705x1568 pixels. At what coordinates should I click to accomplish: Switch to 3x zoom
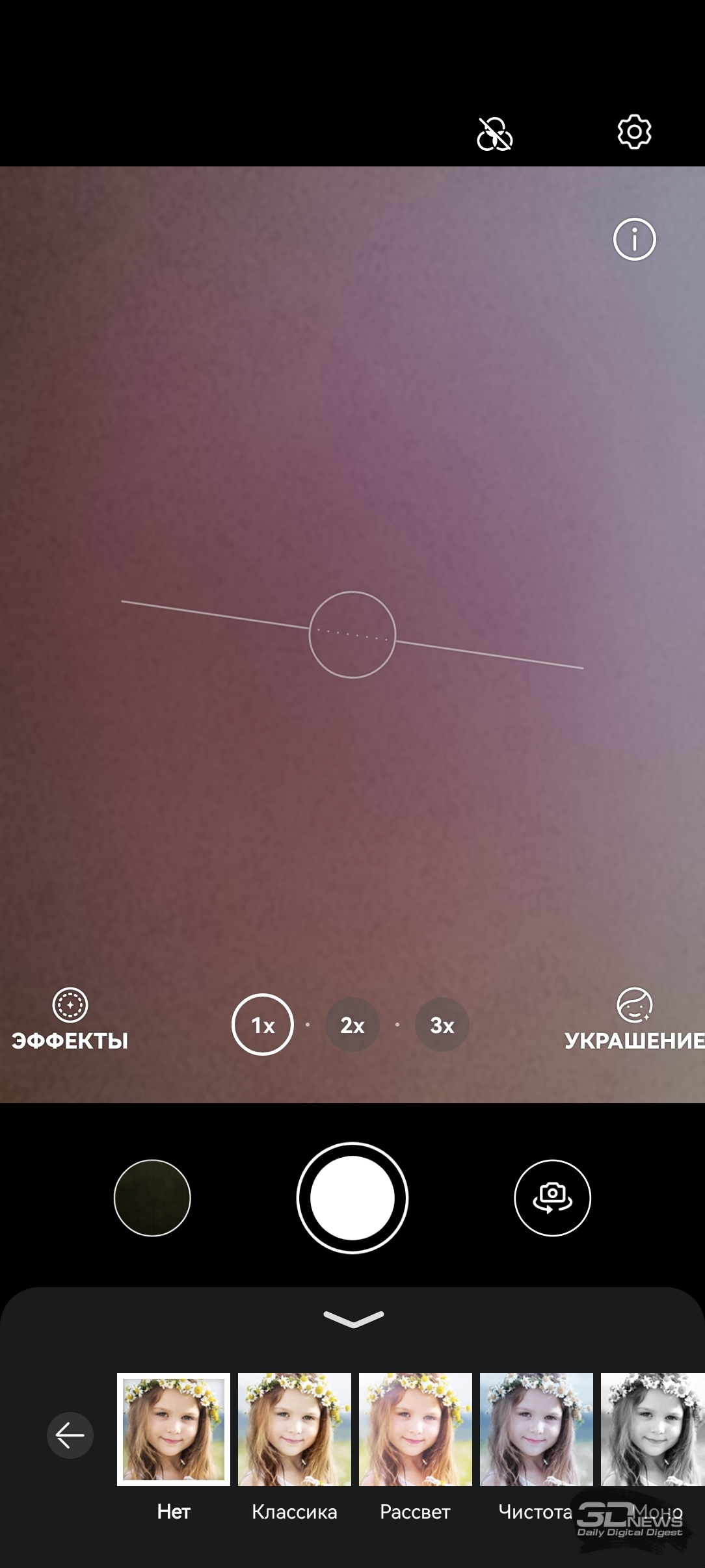(442, 1025)
